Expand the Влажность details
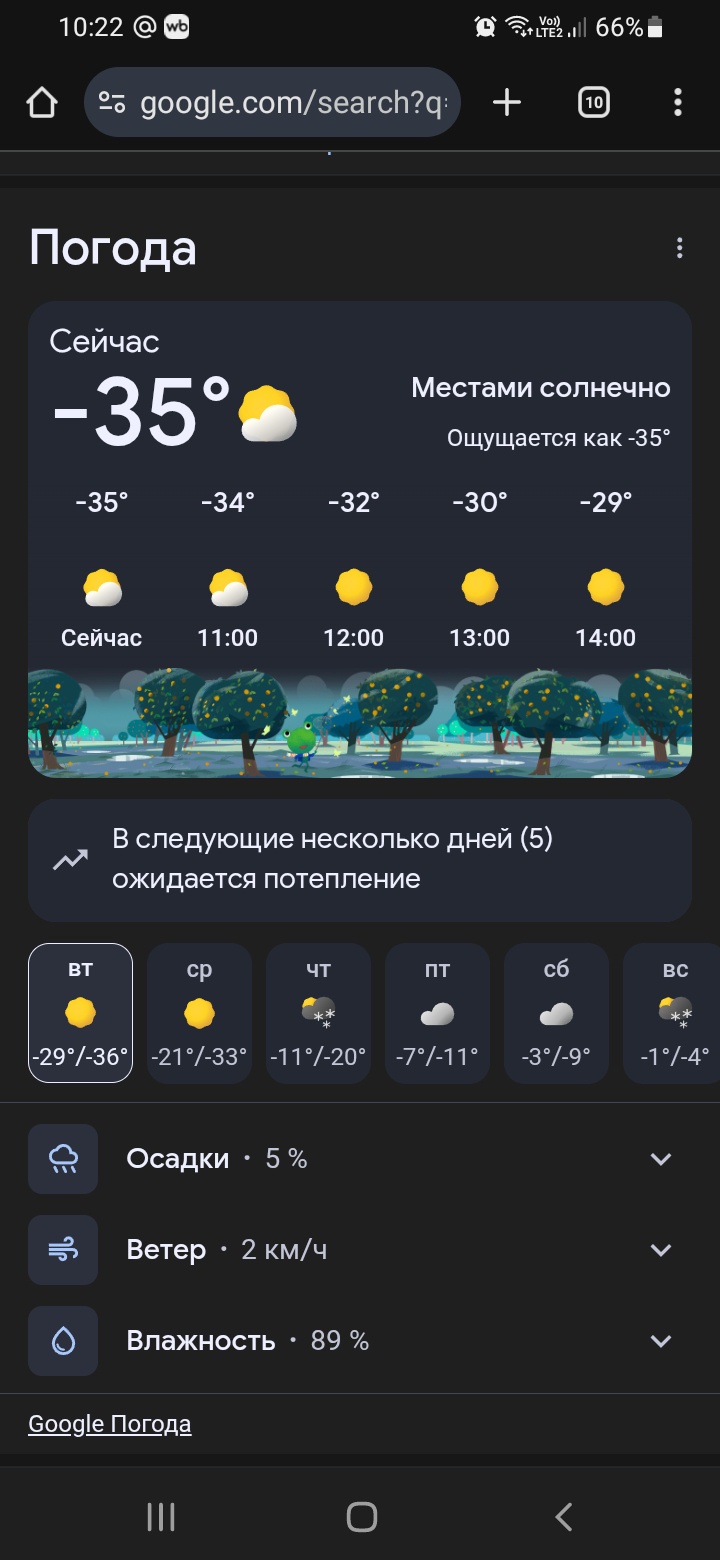 660,1341
